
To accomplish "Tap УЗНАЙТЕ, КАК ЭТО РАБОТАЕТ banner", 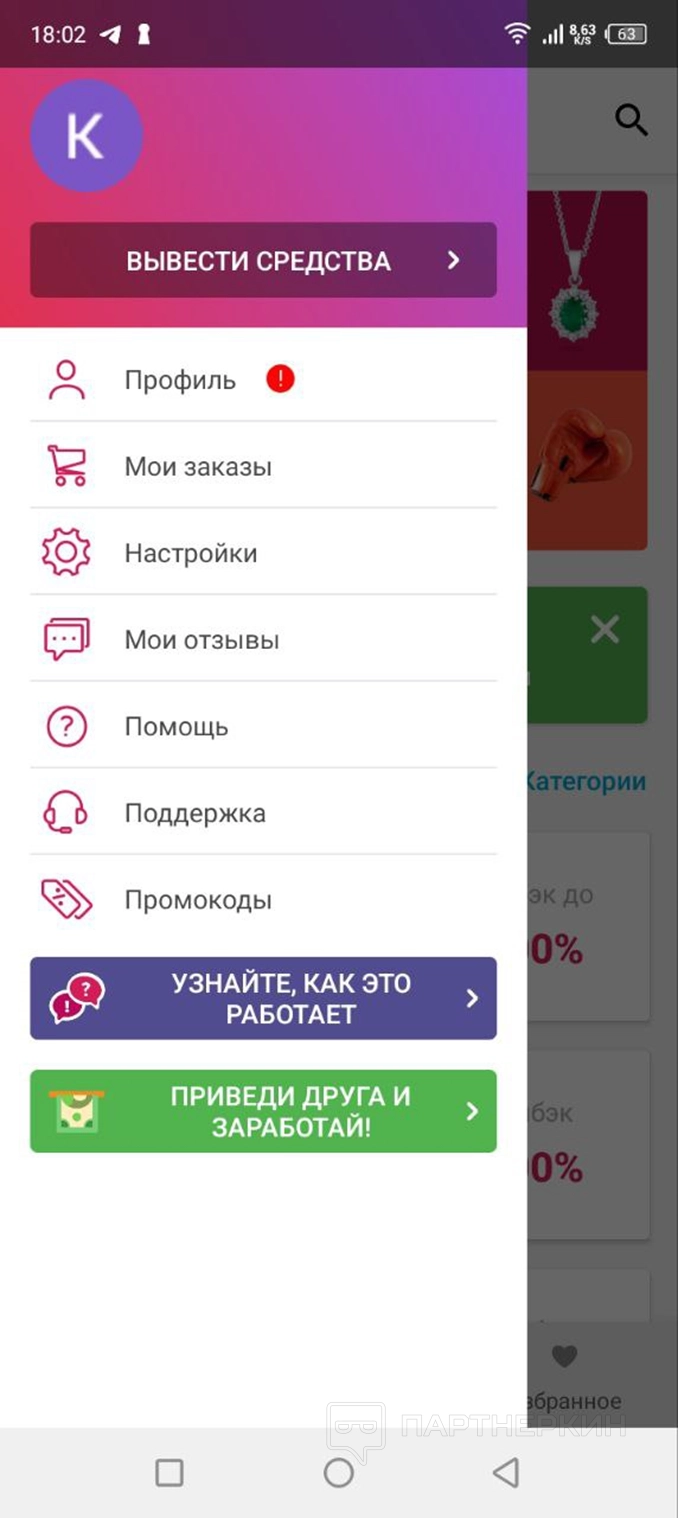I will pyautogui.click(x=263, y=998).
